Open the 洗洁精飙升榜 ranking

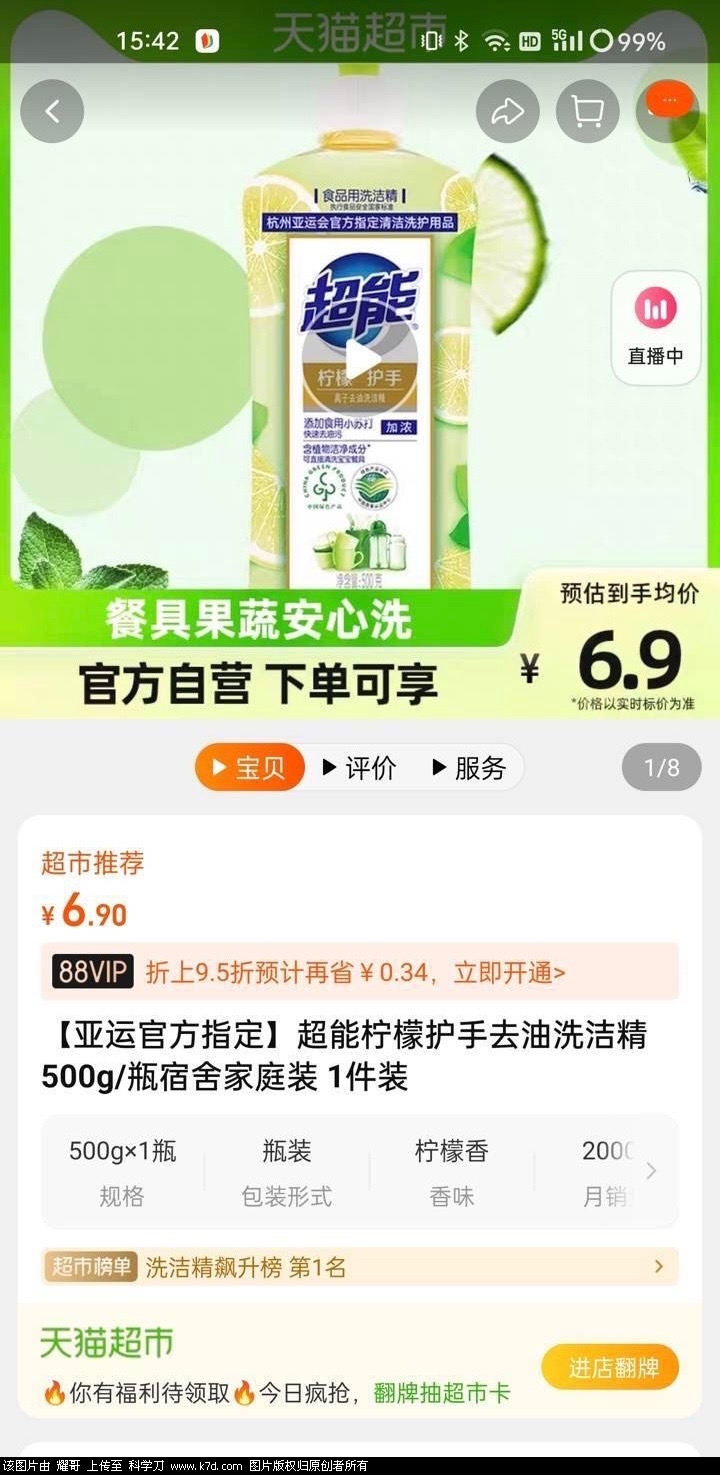tap(360, 1267)
